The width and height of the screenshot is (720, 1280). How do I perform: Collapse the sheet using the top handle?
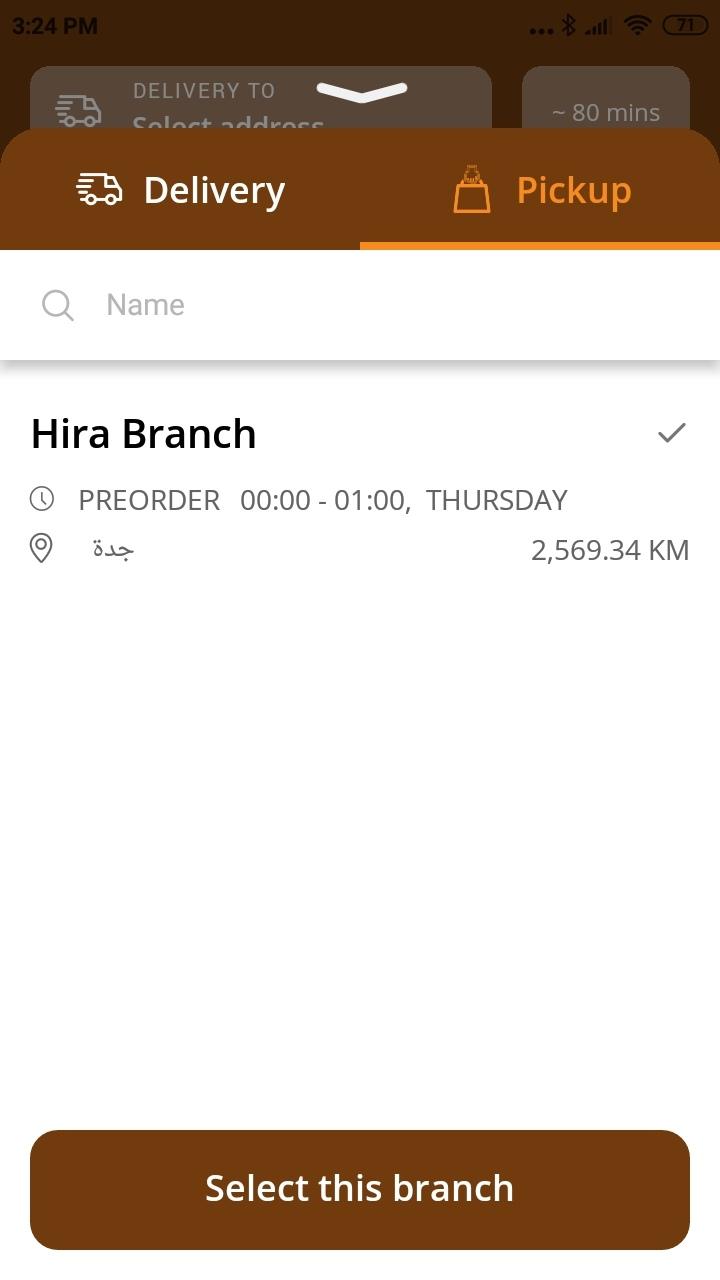361,92
